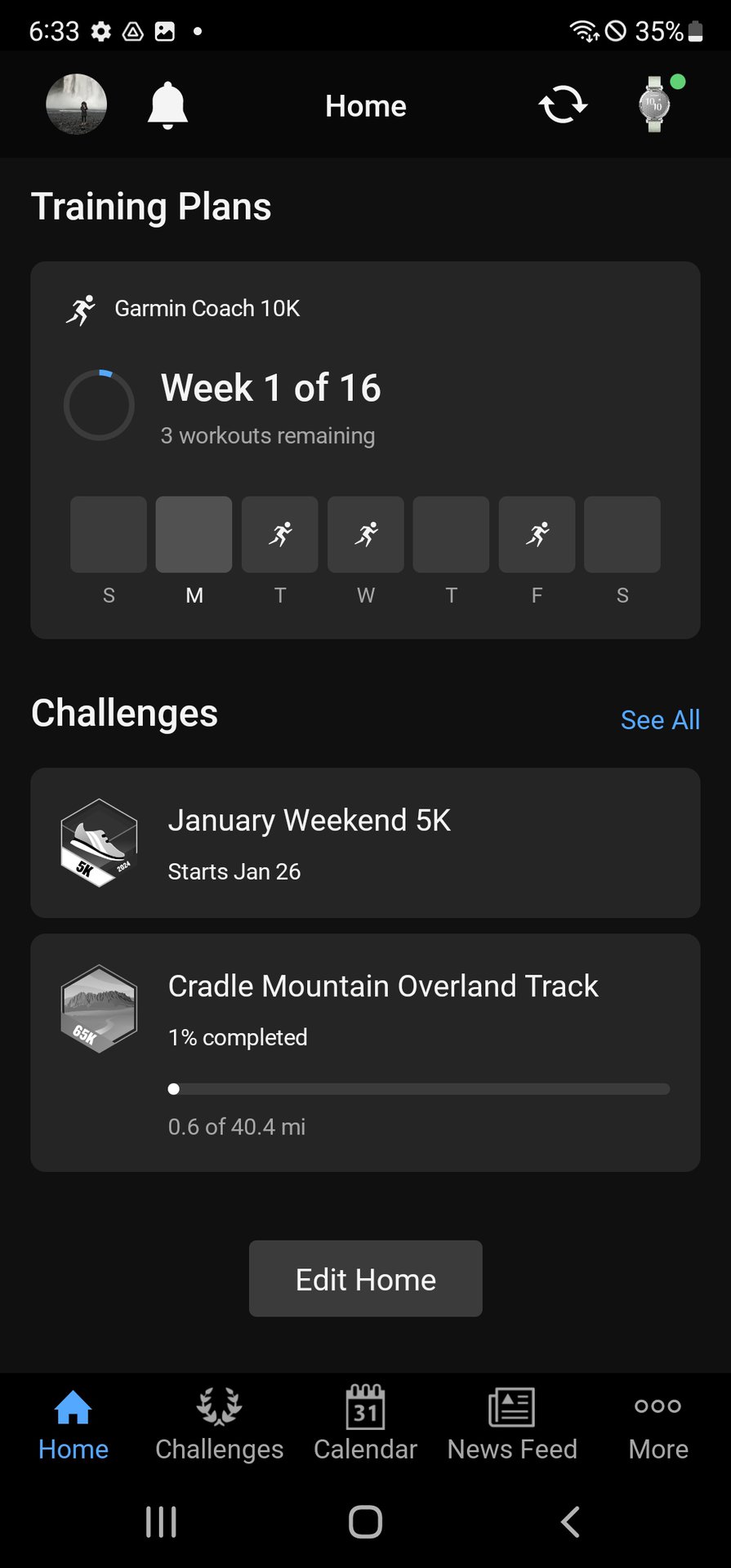This screenshot has height=1568, width=731.
Task: Open the profile picture avatar
Action: tap(76, 105)
